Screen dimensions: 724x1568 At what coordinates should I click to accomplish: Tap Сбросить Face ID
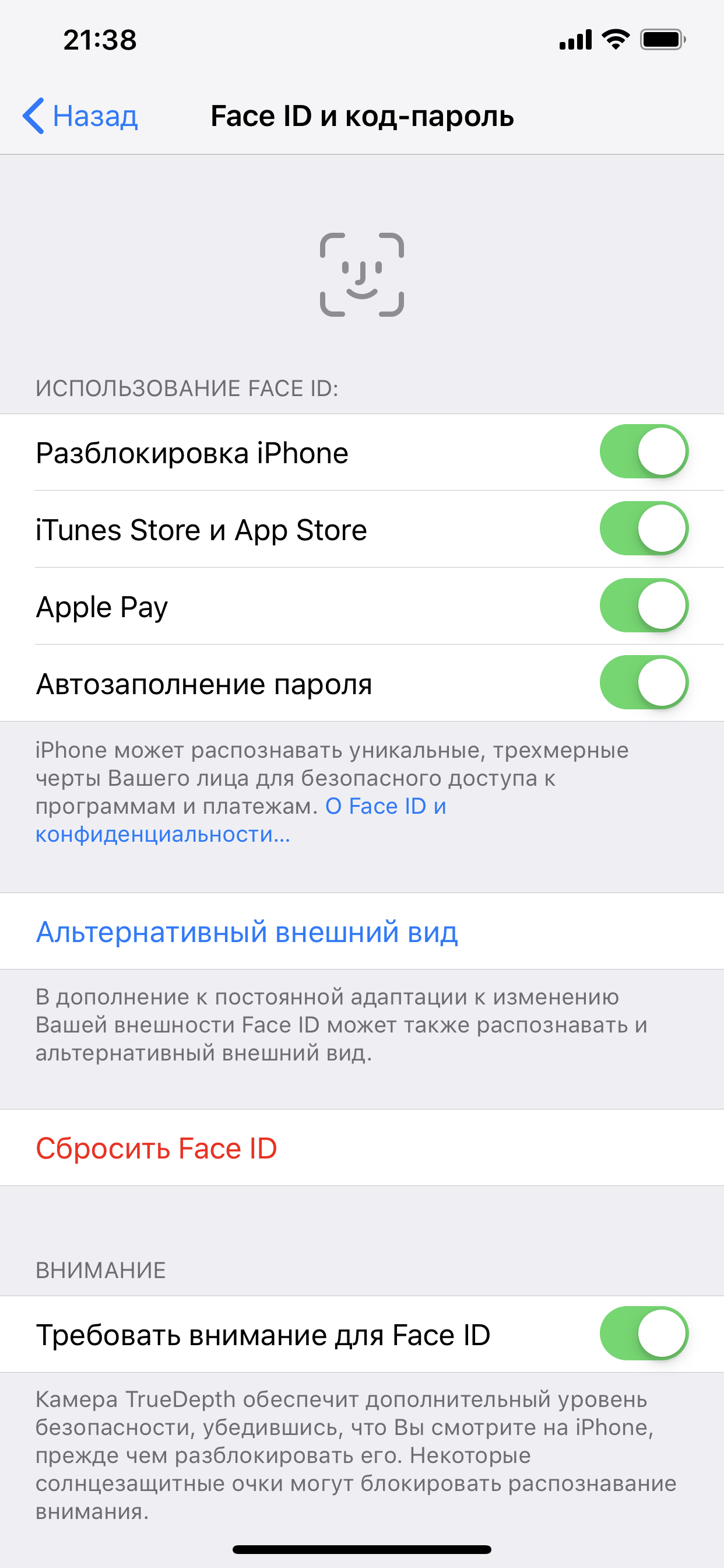tap(156, 1148)
